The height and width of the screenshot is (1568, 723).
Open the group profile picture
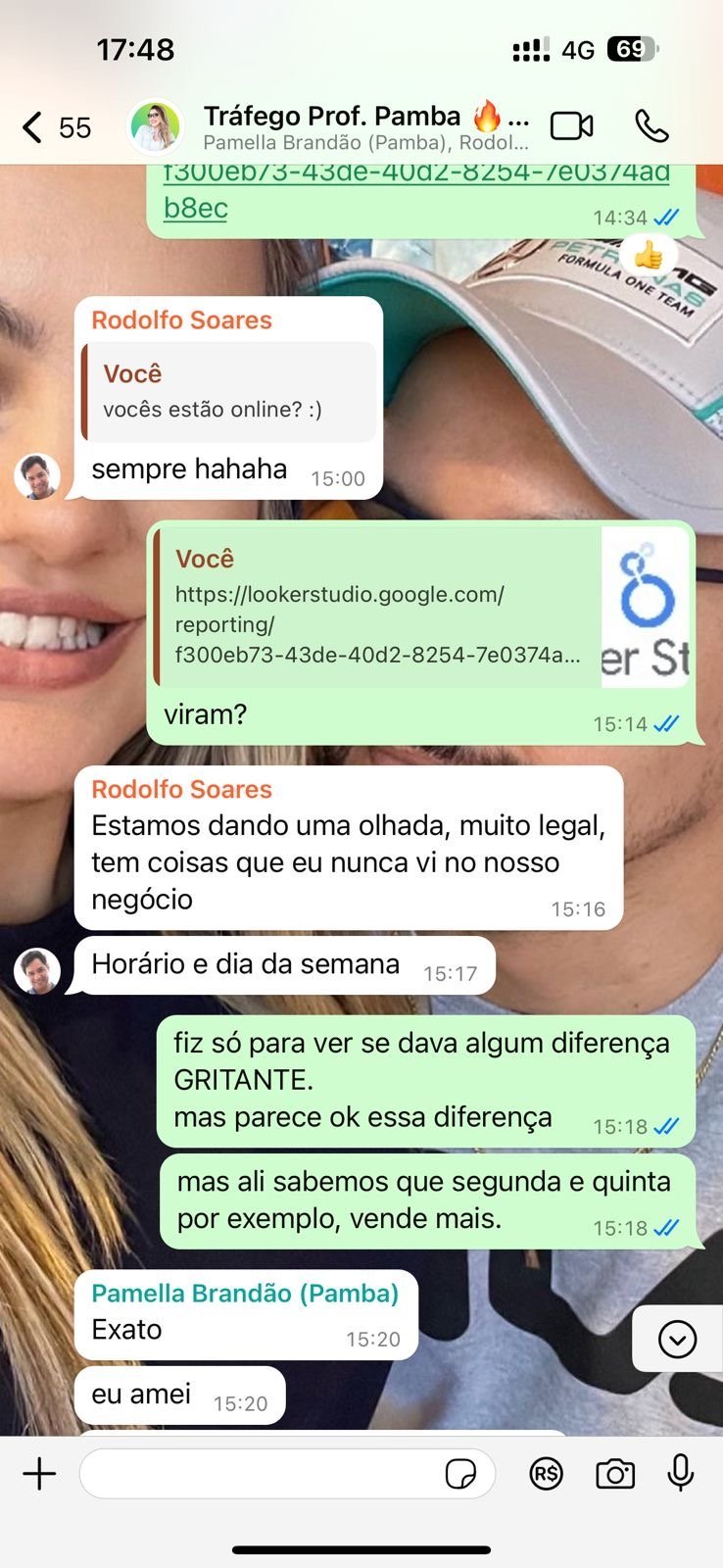[x=155, y=127]
